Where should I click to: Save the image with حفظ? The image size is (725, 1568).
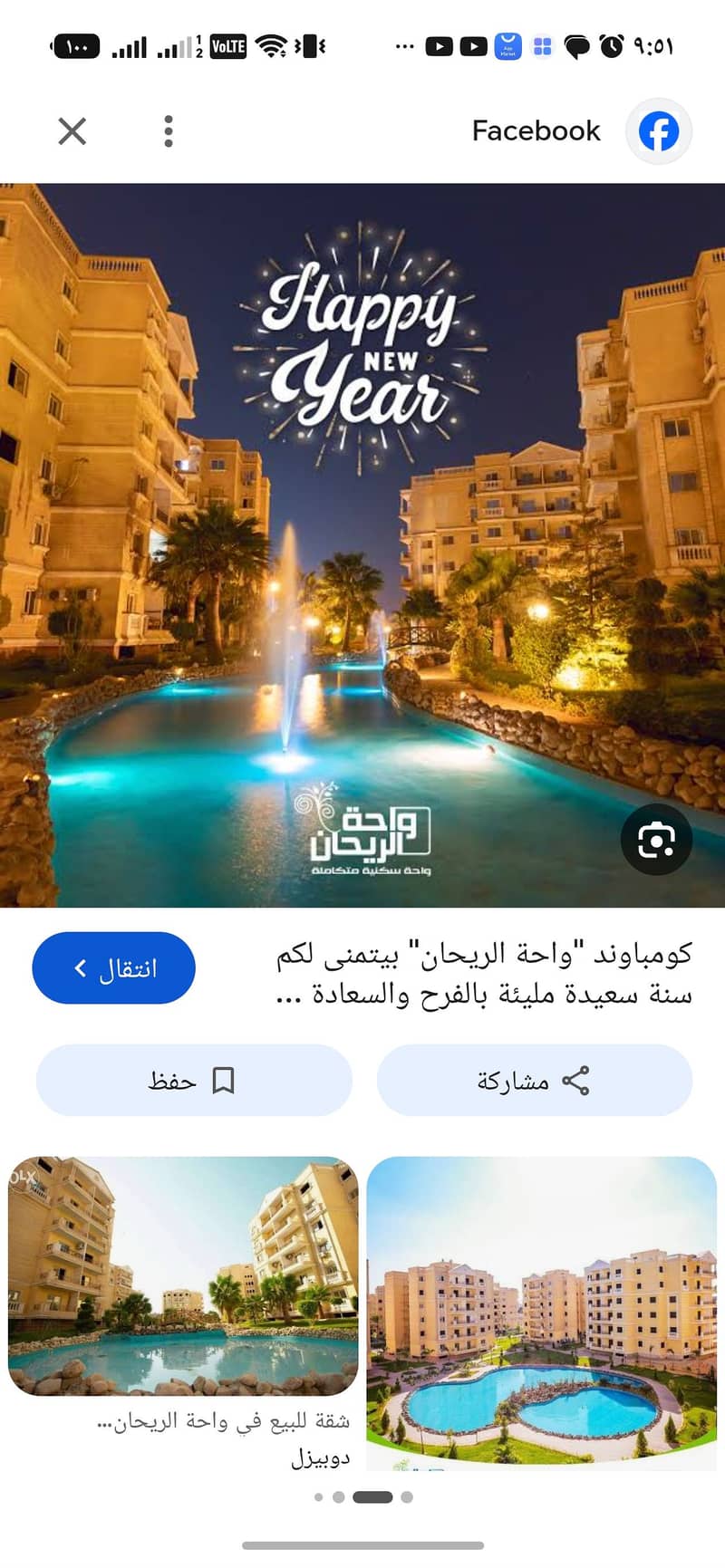(193, 1080)
